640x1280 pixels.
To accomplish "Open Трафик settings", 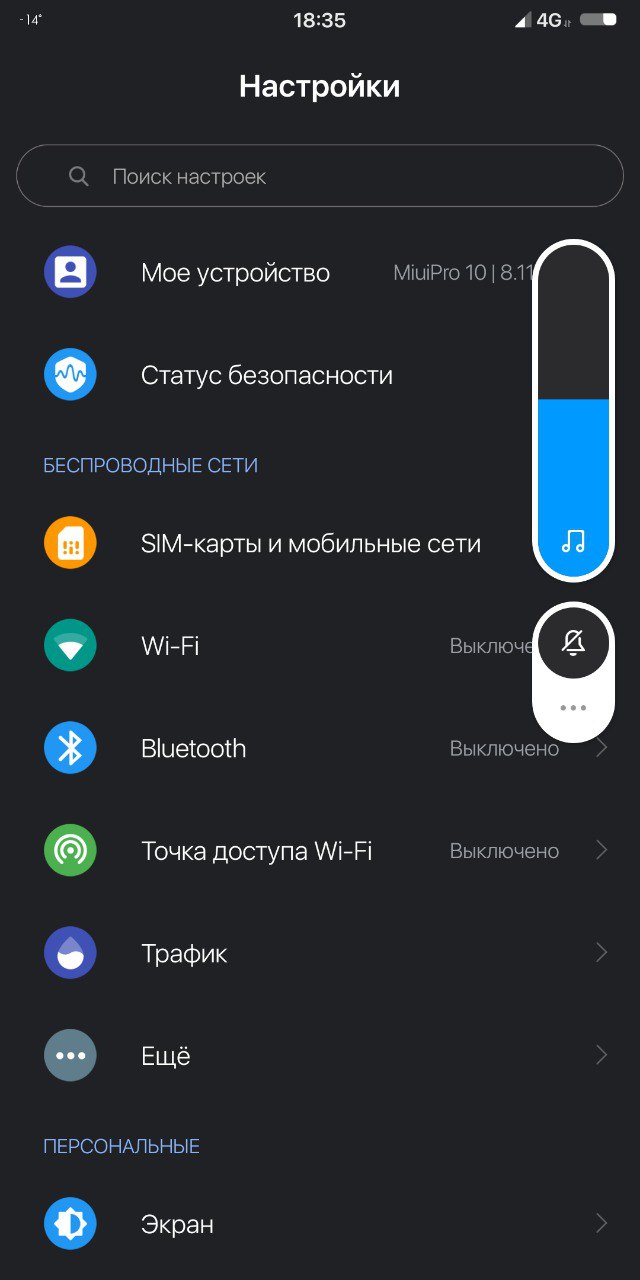I will coord(320,953).
